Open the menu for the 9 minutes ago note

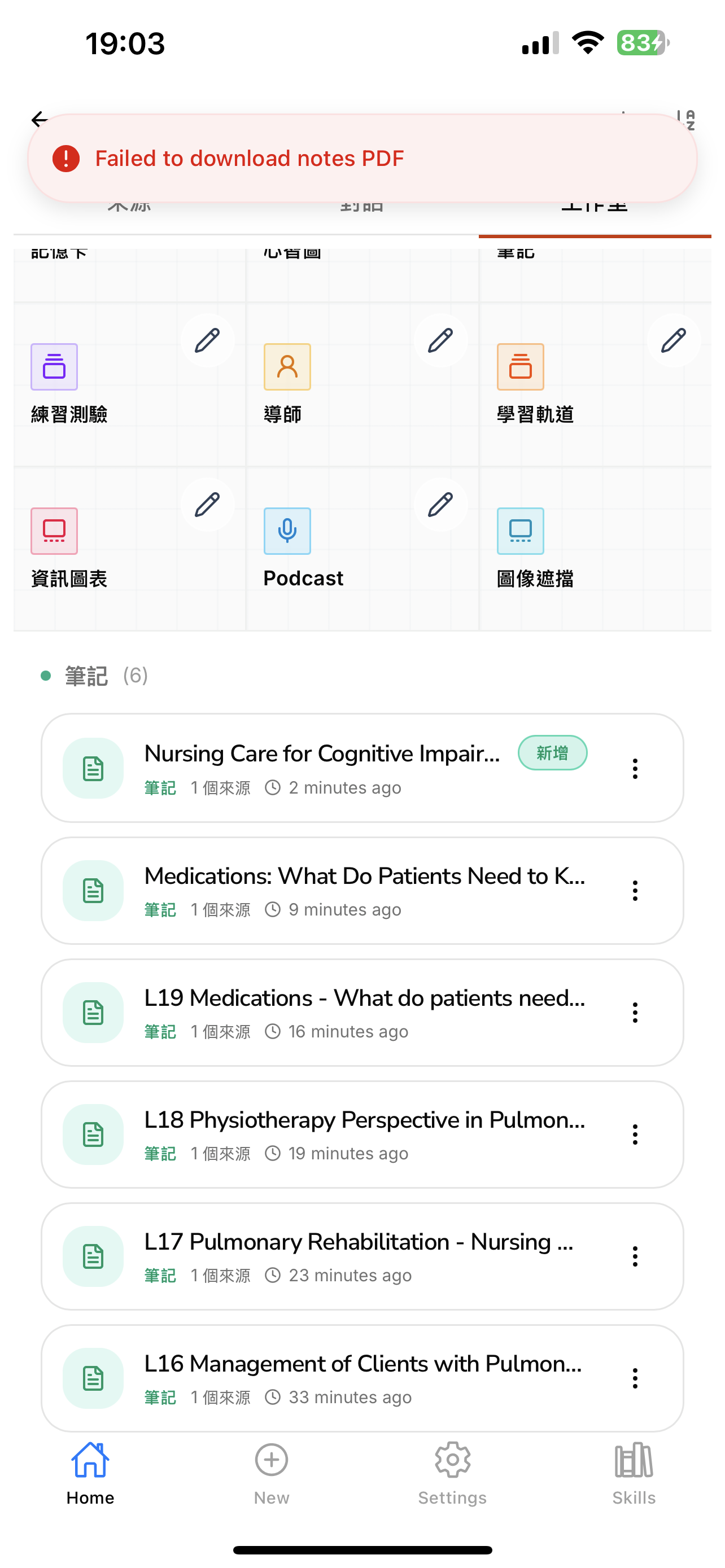pyautogui.click(x=635, y=891)
